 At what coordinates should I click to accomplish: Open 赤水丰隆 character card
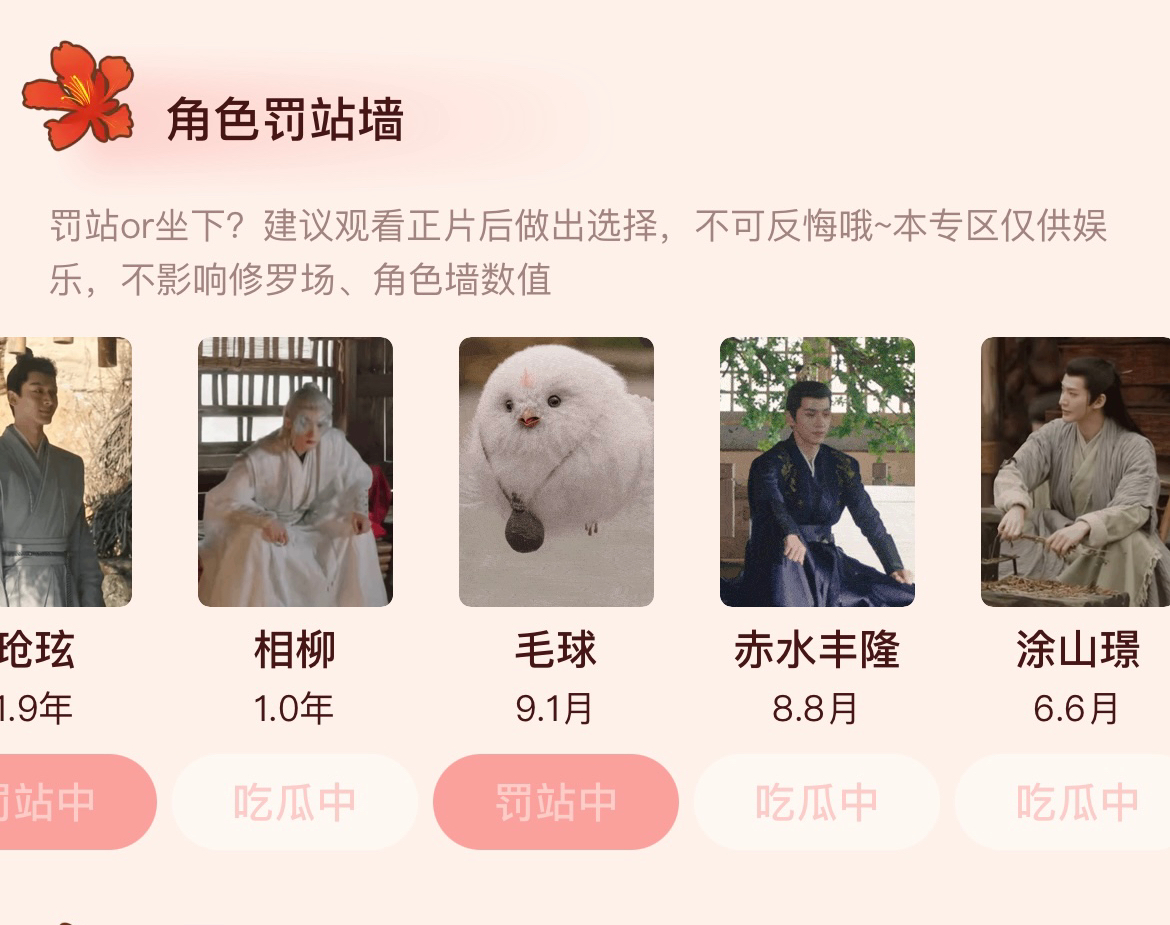[817, 472]
